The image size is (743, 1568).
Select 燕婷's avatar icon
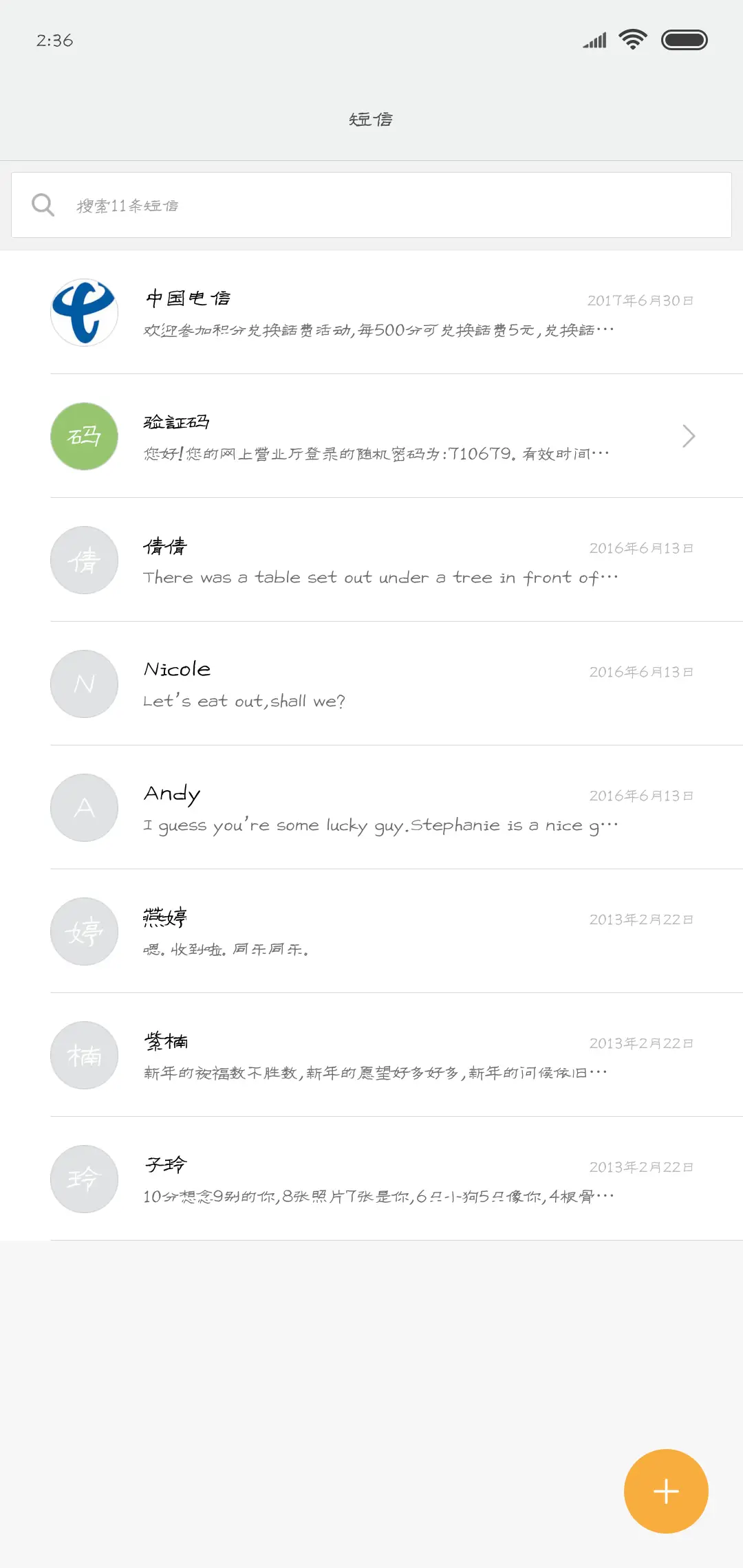tap(84, 932)
